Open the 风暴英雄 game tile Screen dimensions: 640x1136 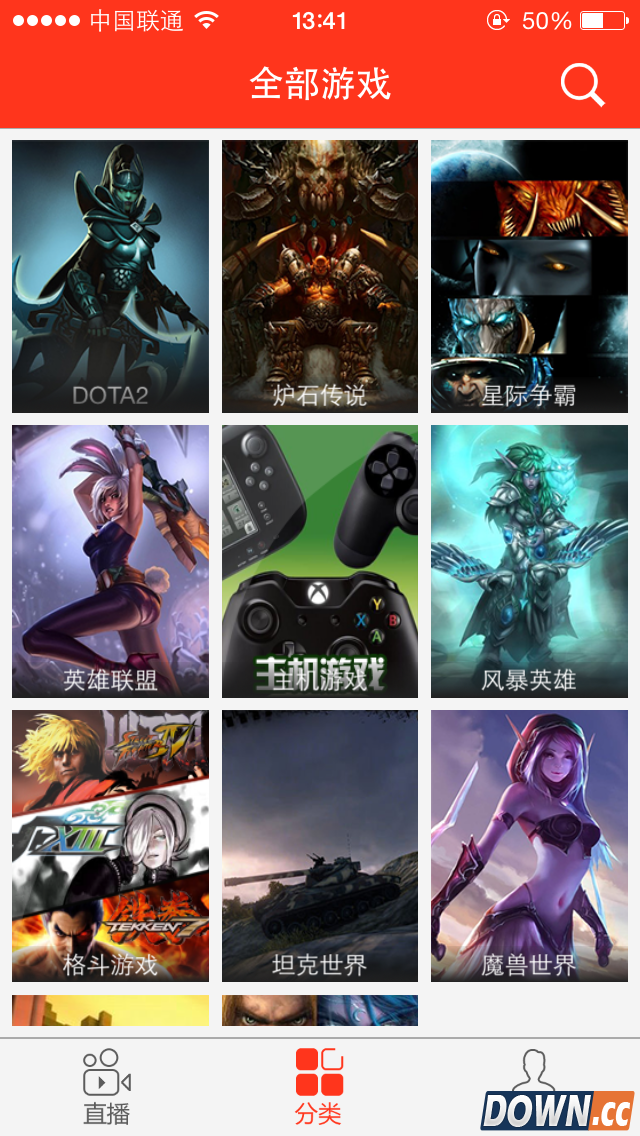pyautogui.click(x=529, y=561)
